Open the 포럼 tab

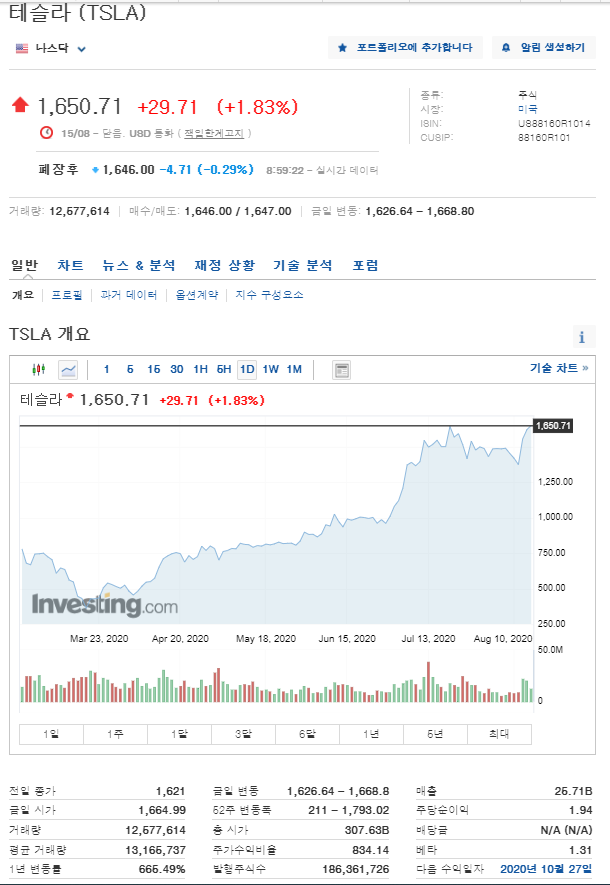pos(365,265)
